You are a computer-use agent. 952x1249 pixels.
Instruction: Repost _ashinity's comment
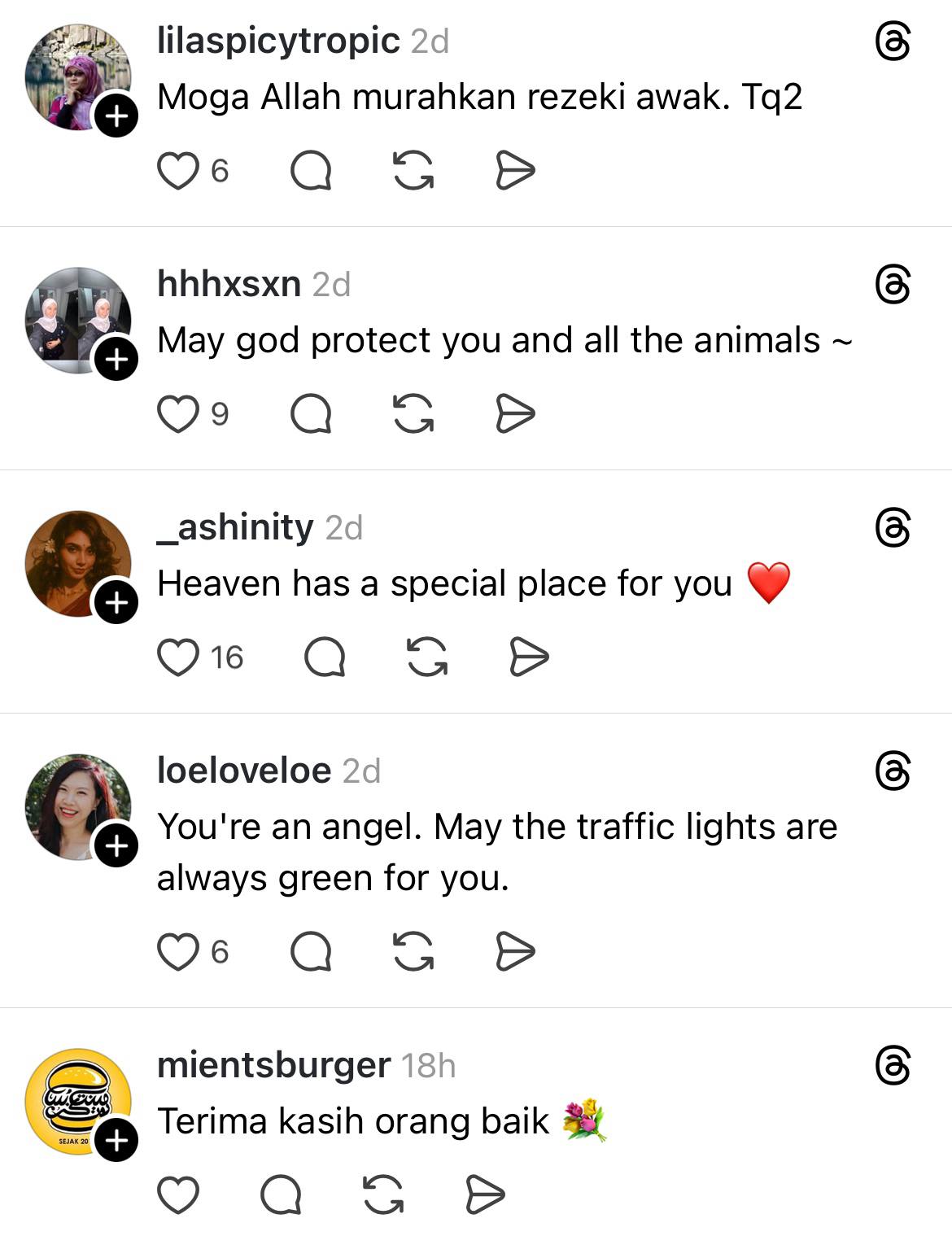[427, 657]
